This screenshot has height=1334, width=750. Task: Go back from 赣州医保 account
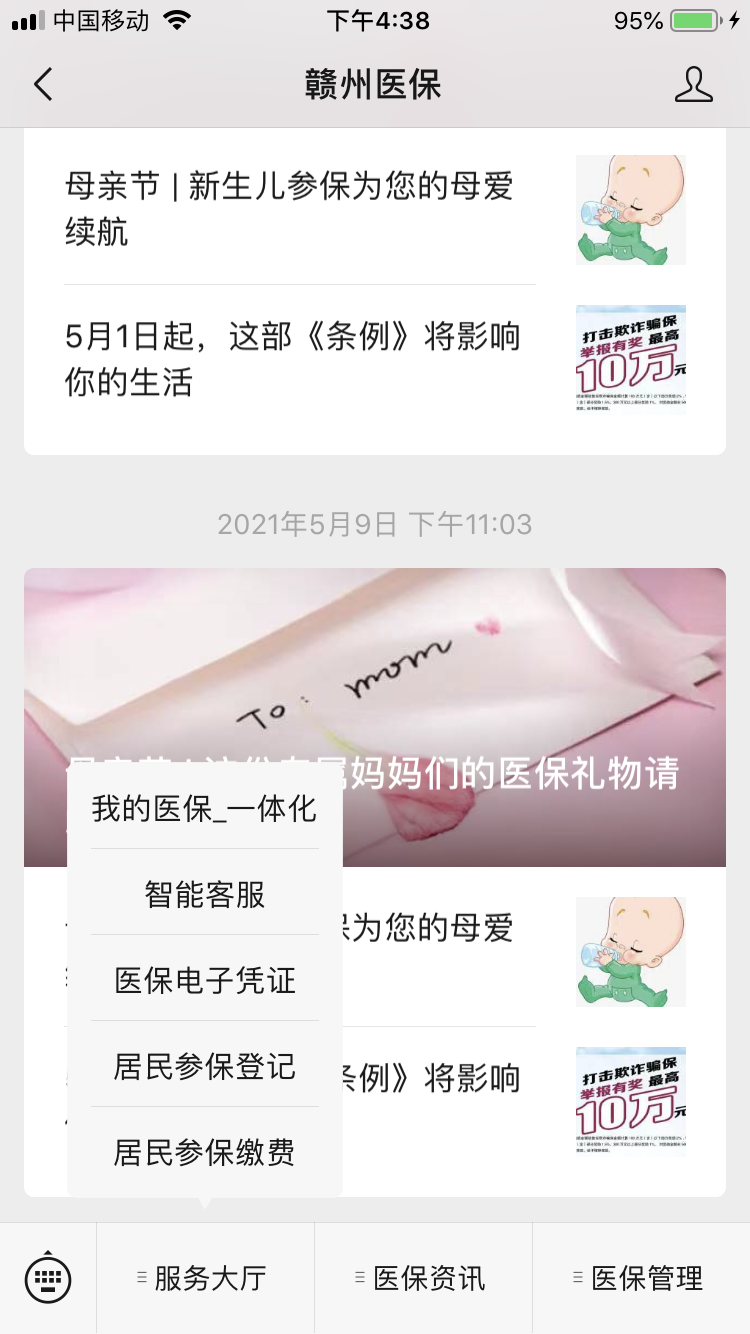pyautogui.click(x=43, y=85)
